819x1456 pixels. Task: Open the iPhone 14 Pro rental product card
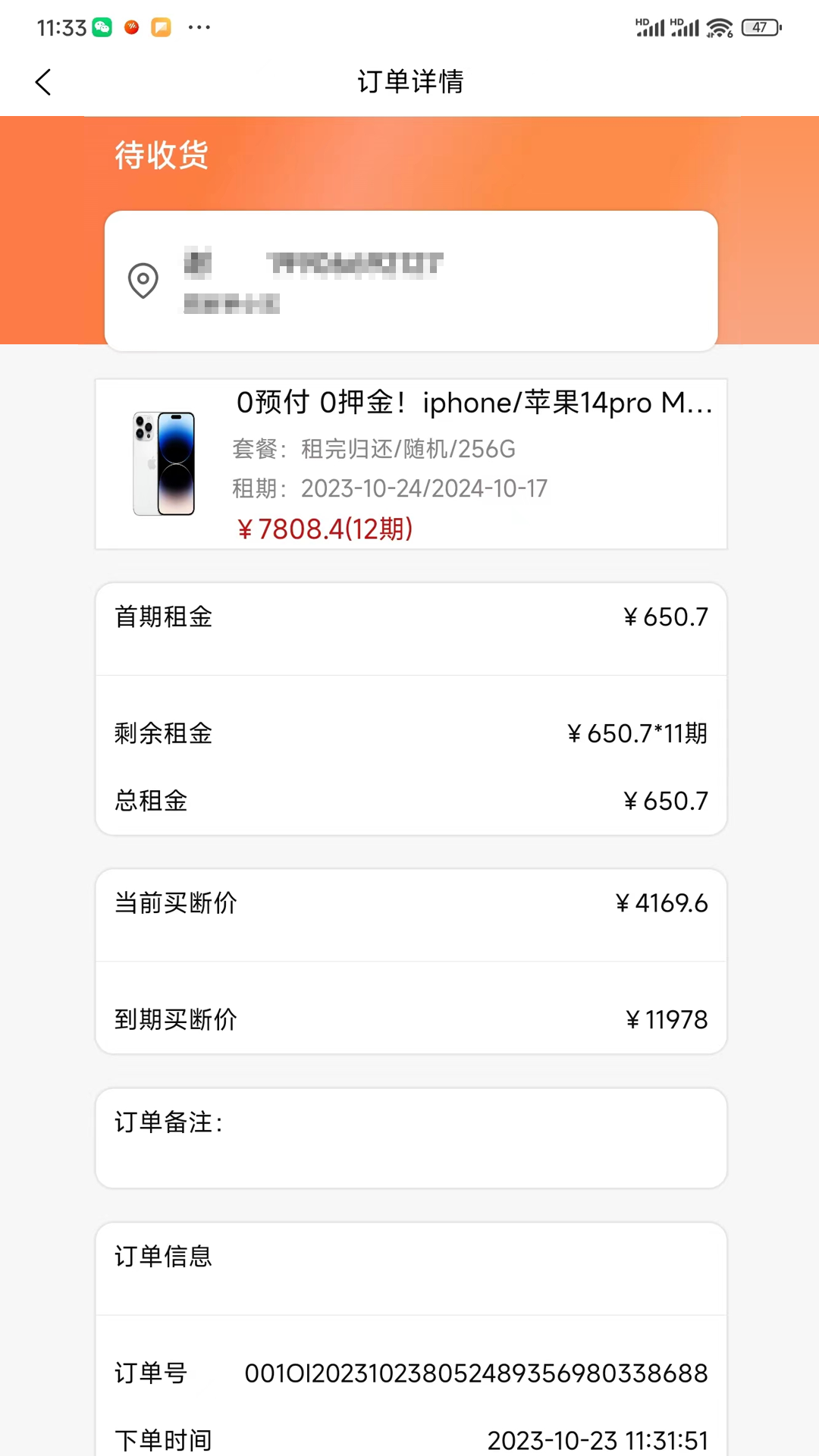(410, 464)
